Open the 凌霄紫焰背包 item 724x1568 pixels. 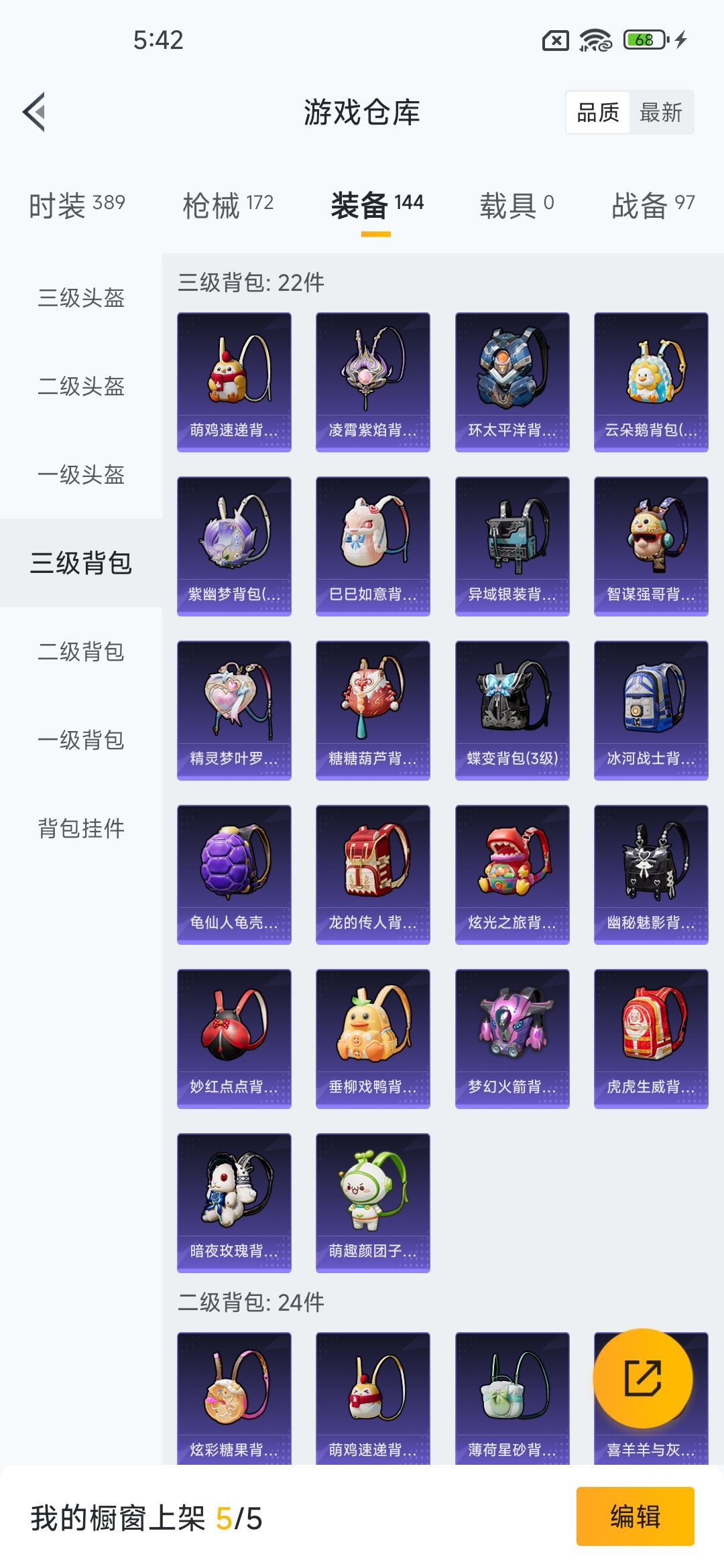click(x=373, y=382)
